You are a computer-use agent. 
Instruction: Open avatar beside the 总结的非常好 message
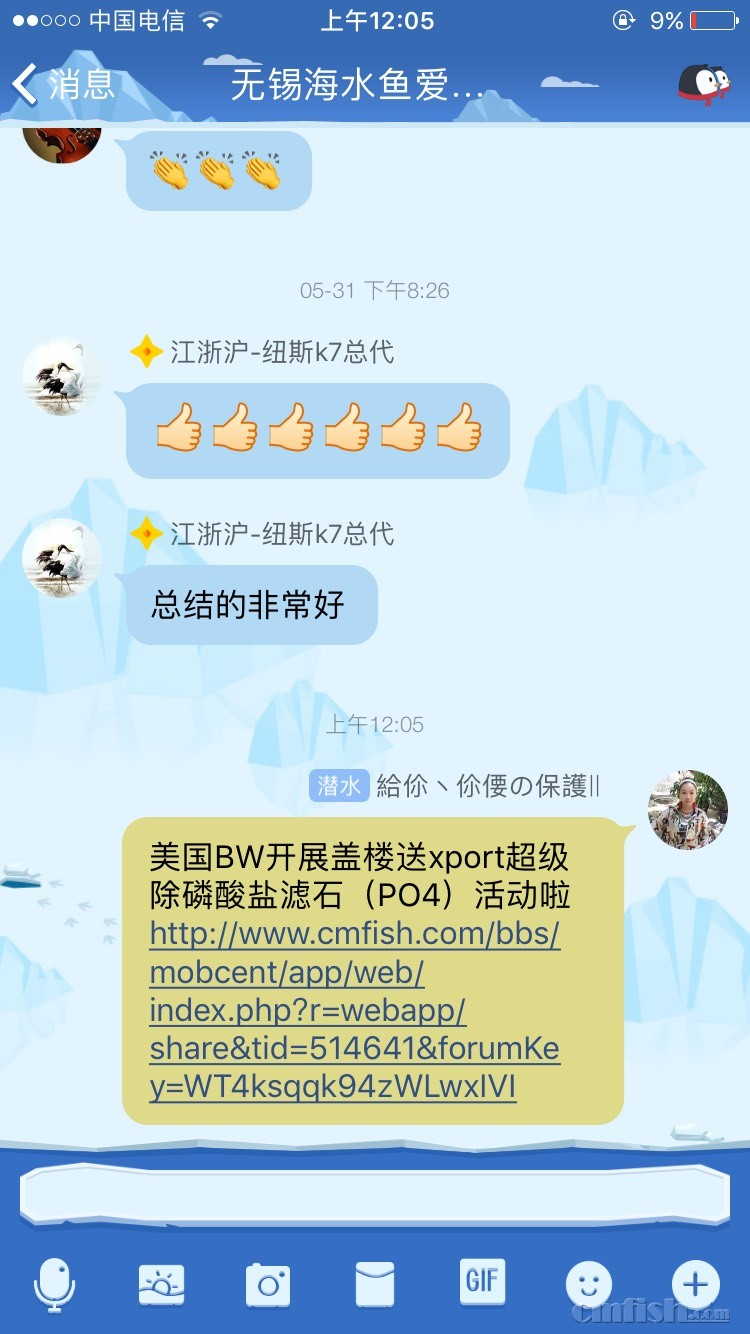point(62,558)
